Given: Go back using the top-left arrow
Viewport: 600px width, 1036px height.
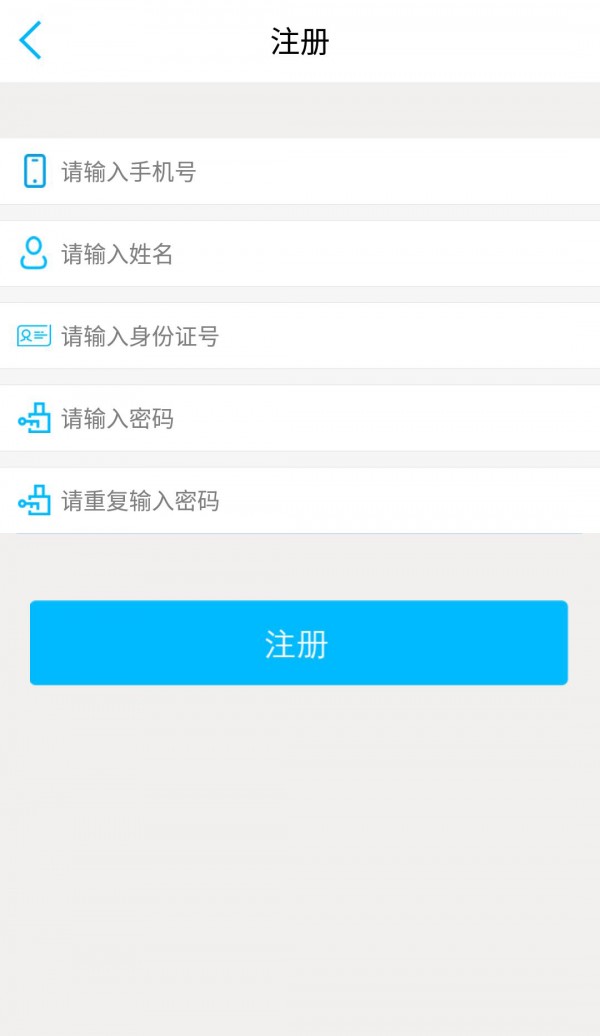Looking at the screenshot, I should [x=31, y=41].
